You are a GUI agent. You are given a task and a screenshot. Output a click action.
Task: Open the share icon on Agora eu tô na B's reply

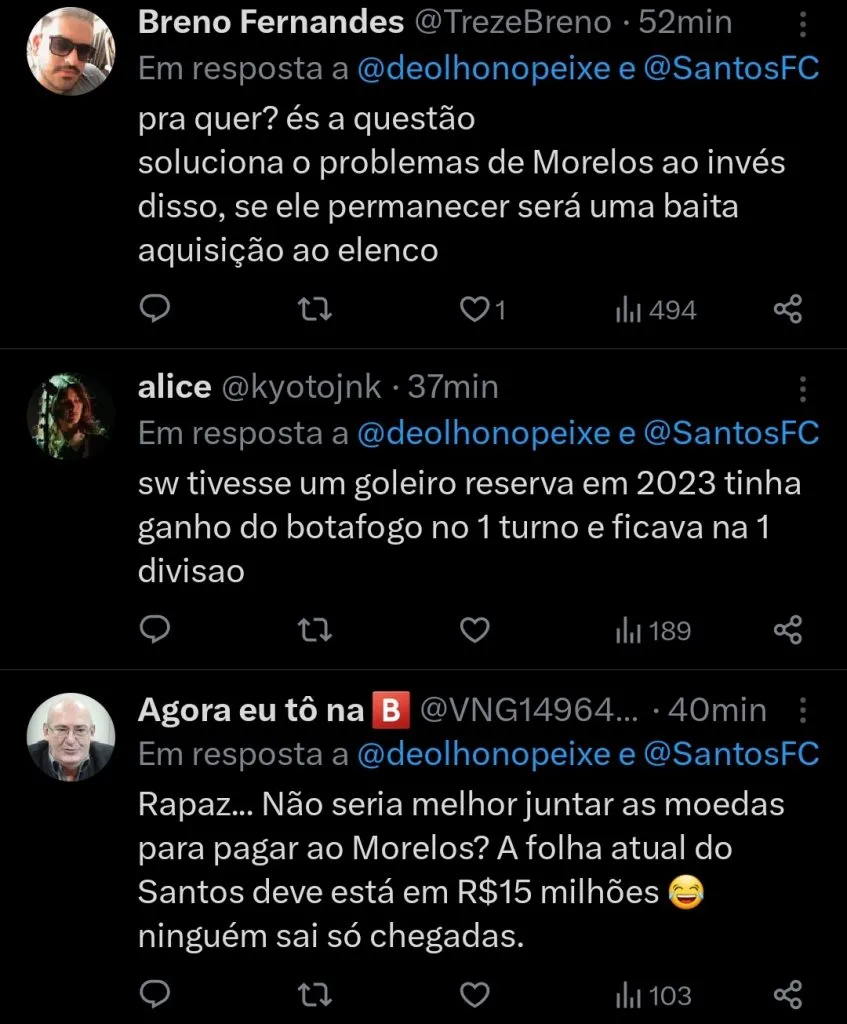click(789, 995)
